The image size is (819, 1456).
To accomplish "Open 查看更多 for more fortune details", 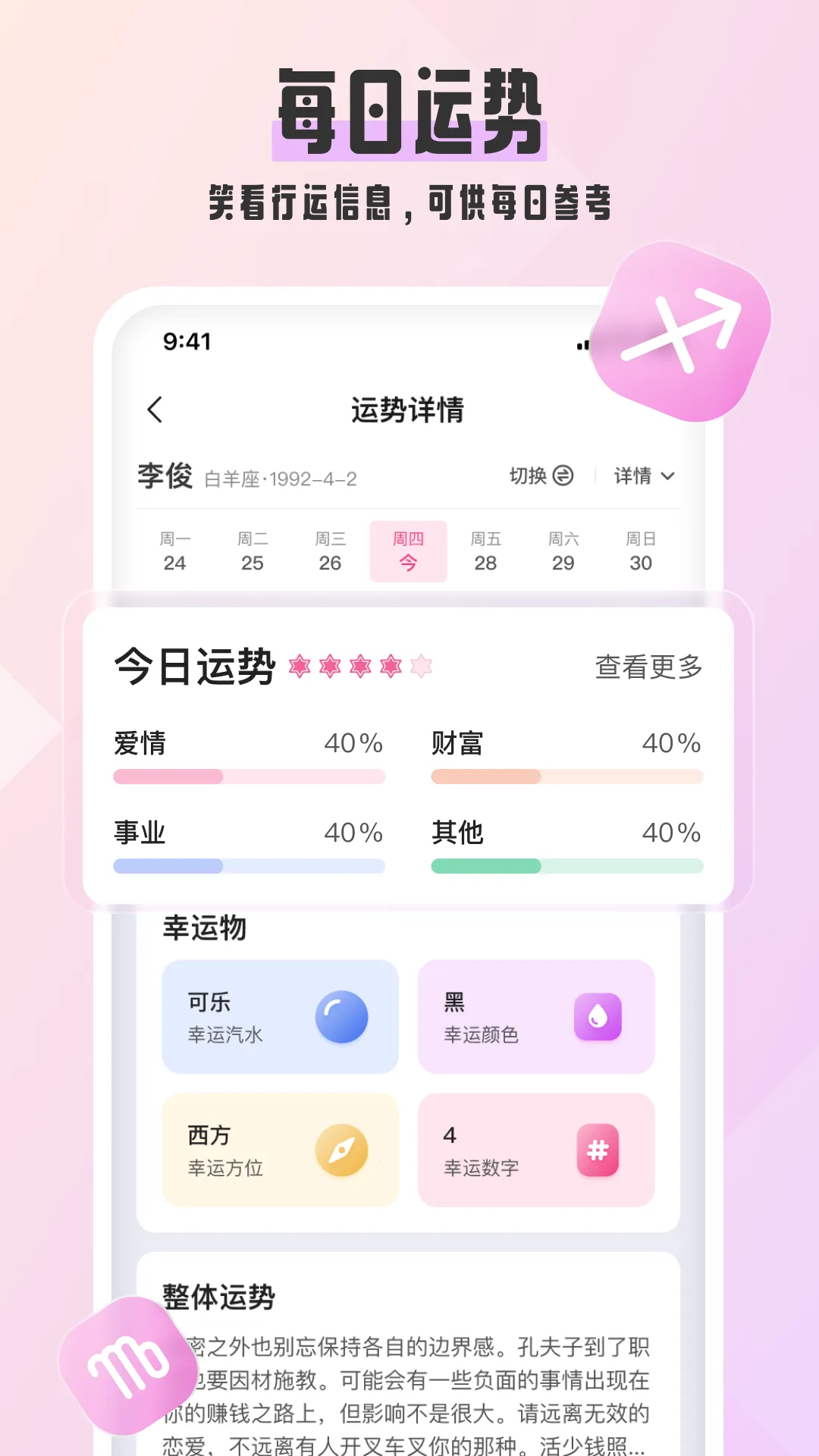I will point(648,667).
